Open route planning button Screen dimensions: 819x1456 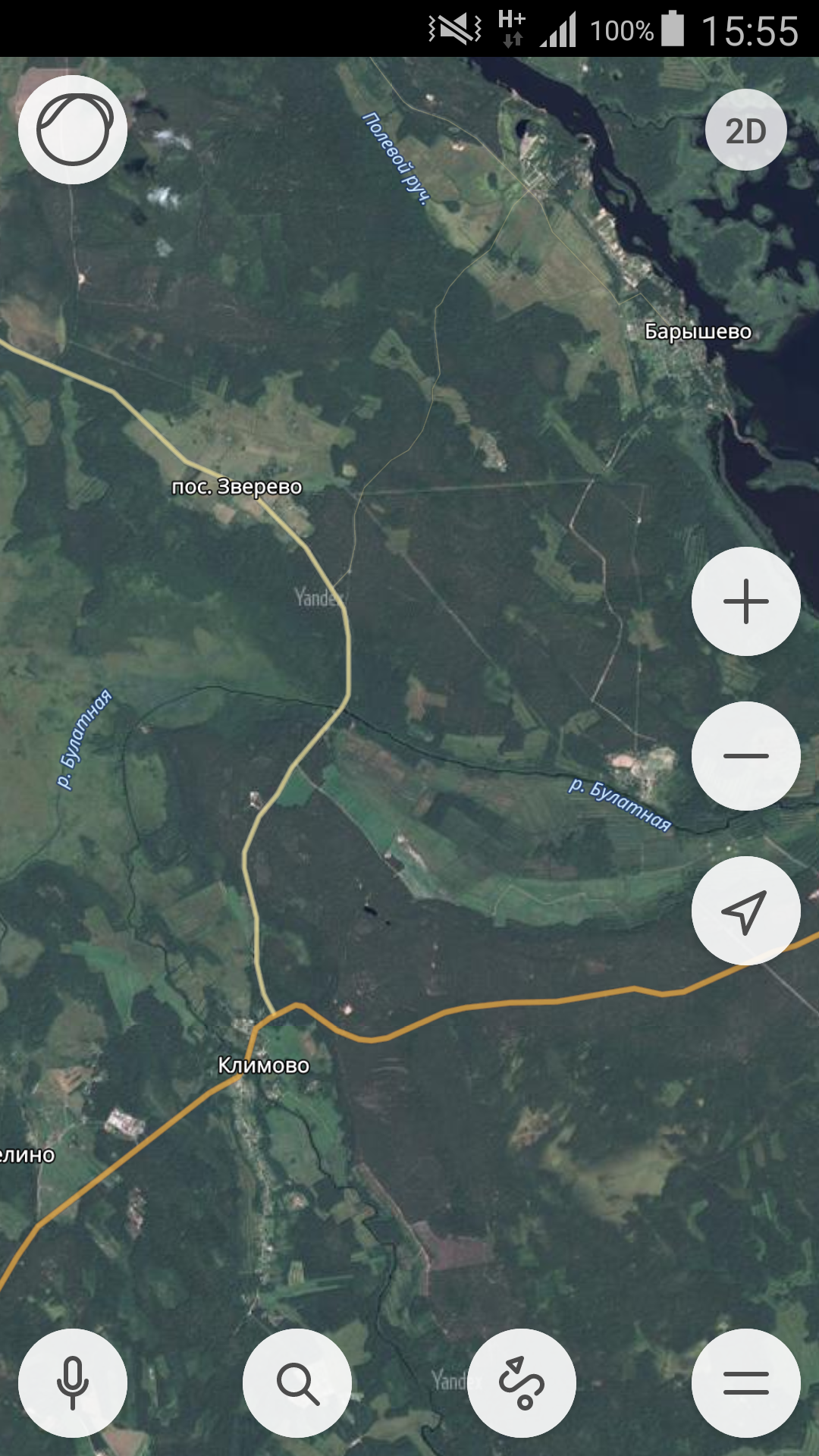[522, 1382]
